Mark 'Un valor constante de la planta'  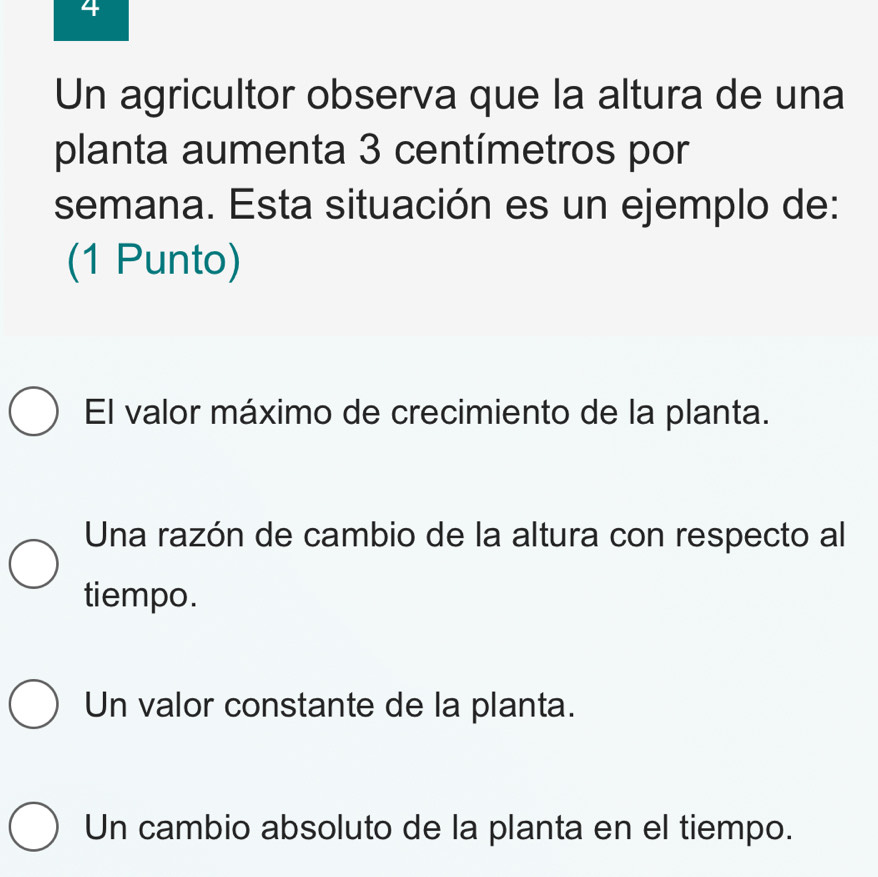35,706
